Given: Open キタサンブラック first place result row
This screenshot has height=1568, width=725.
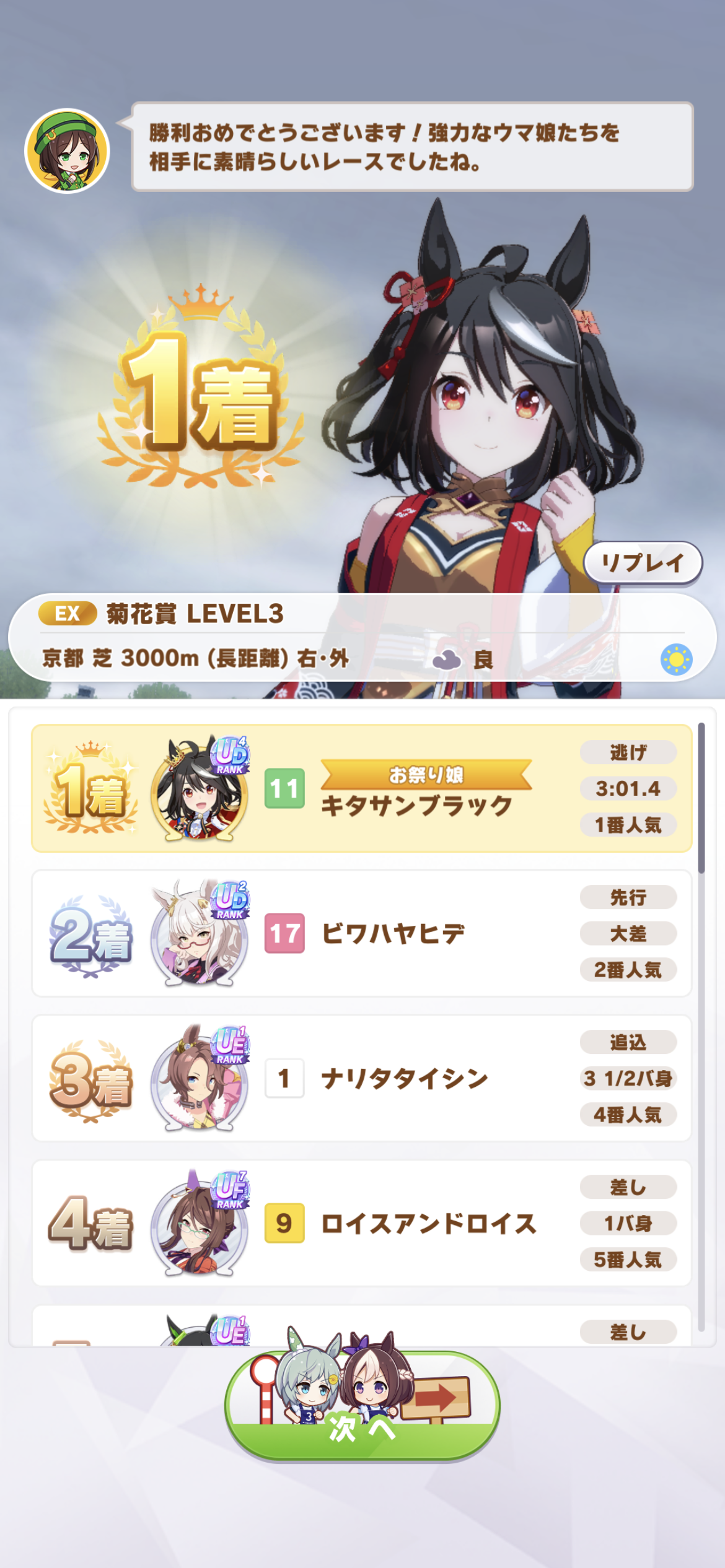Looking at the screenshot, I should coord(361,788).
